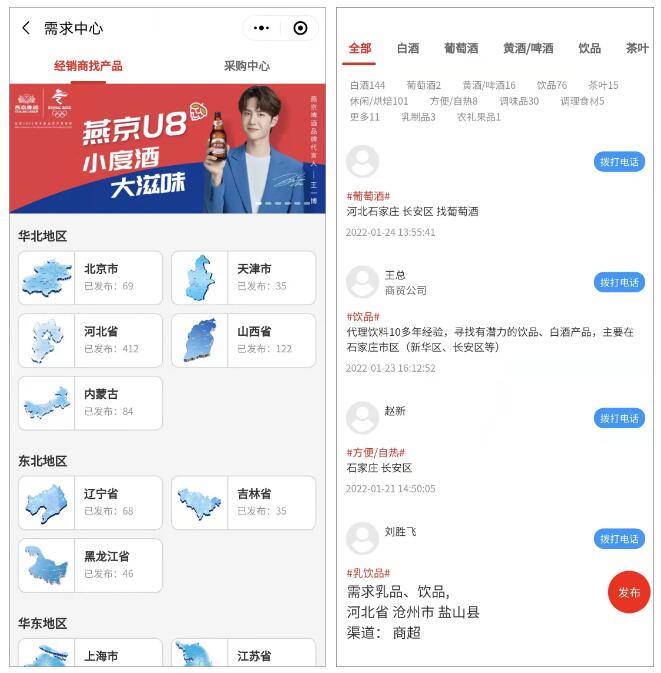Image resolution: width=661 pixels, height=673 pixels.
Task: View listings for 山西省
Action: [x=243, y=340]
